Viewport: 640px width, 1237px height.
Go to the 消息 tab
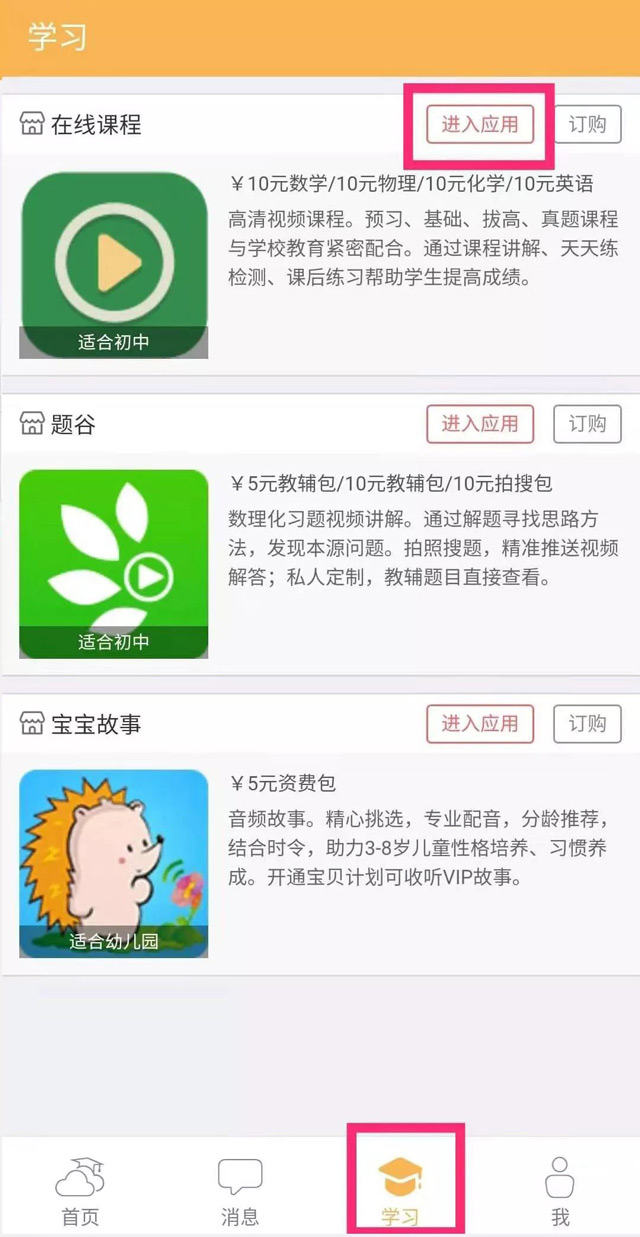(x=240, y=1192)
